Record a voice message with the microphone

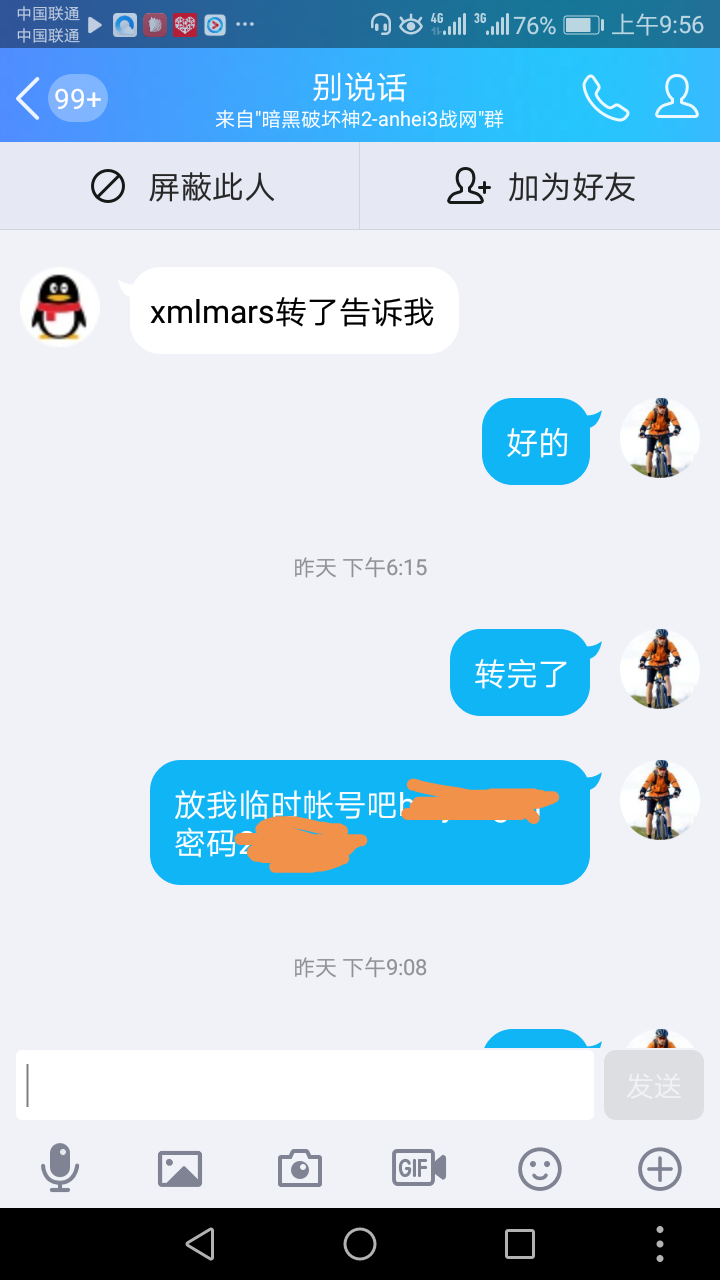click(60, 1168)
